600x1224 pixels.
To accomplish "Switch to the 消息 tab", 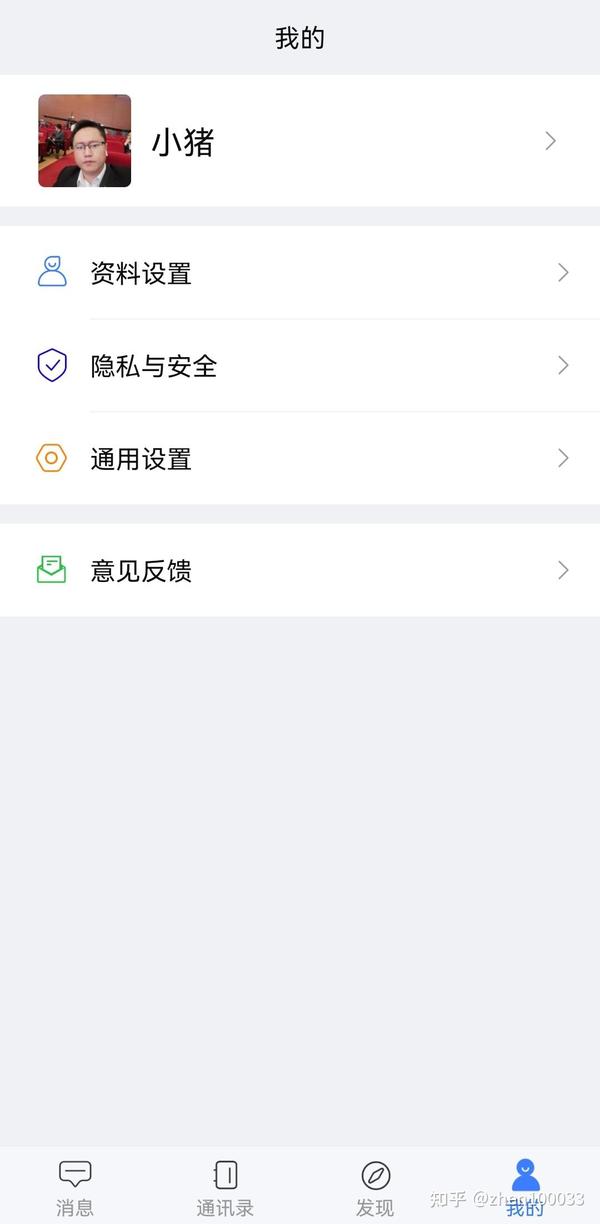I will (x=75, y=1187).
